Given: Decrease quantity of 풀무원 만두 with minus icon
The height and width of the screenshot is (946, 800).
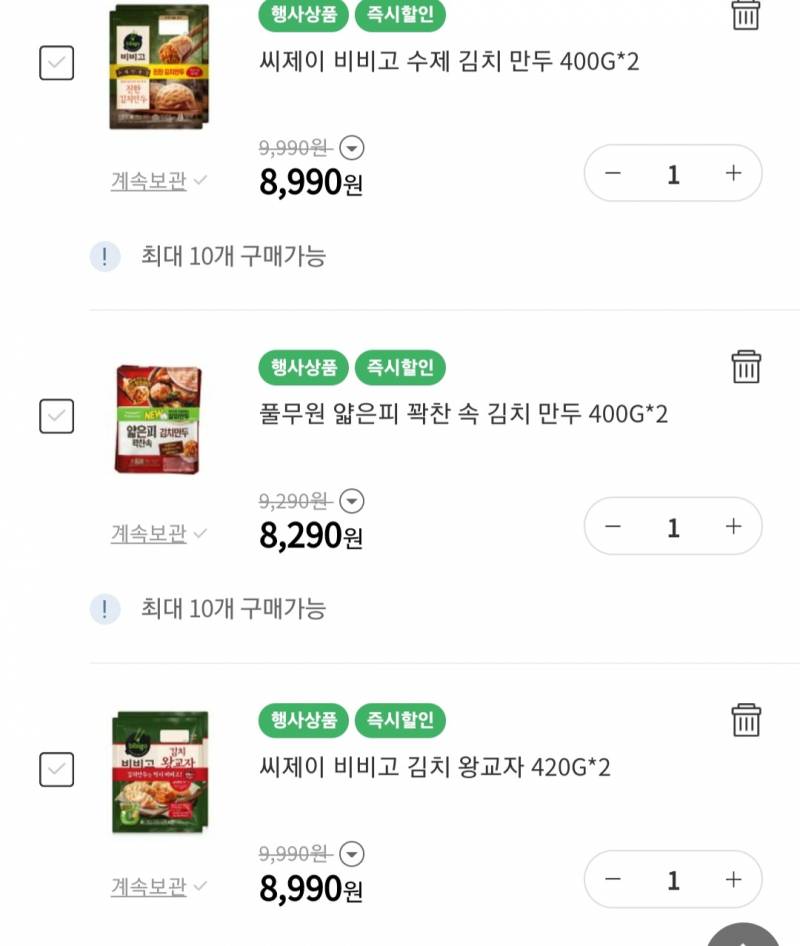Looking at the screenshot, I should point(613,526).
